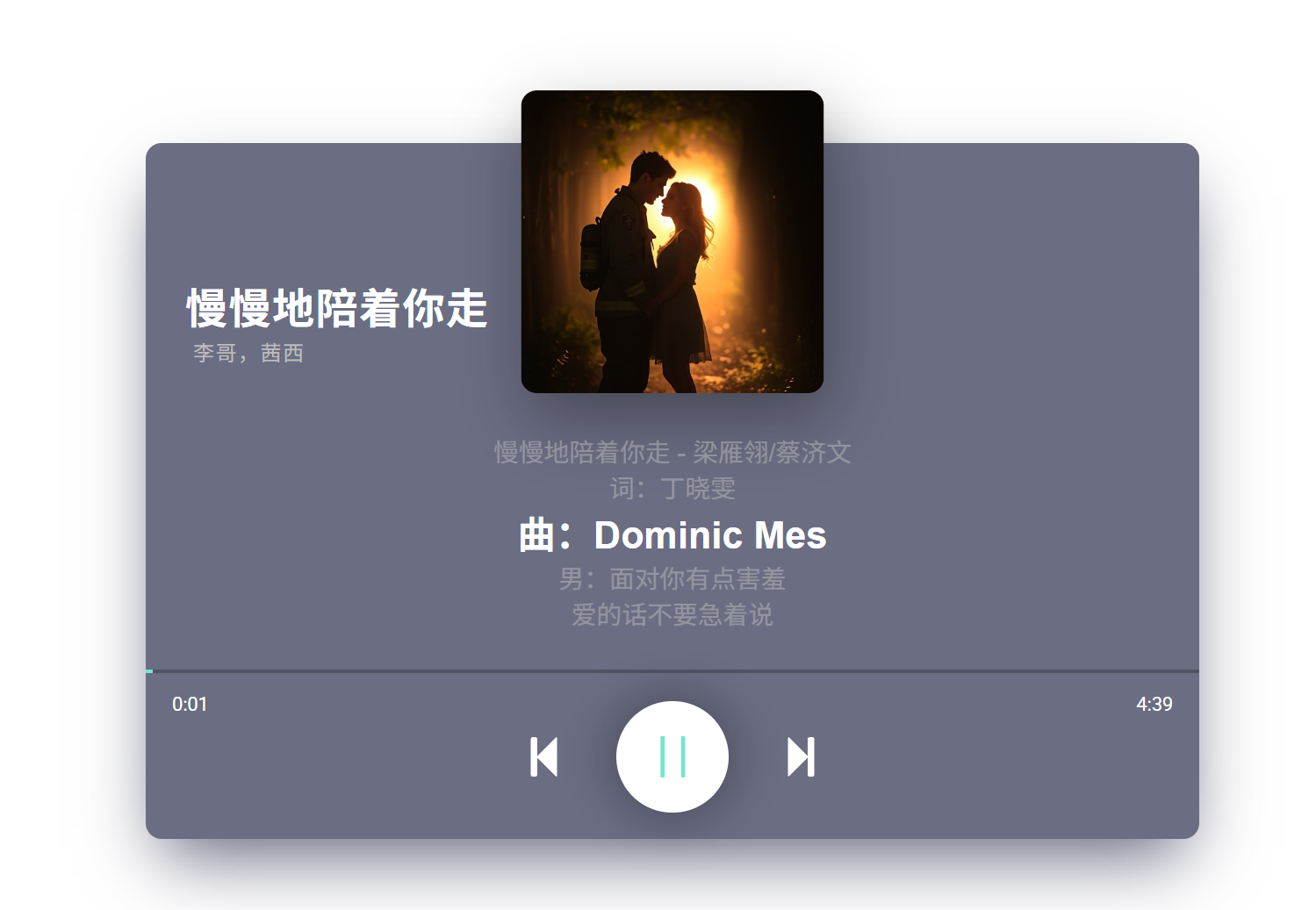Screen dimensions: 1316x910
Task: Skip to the next track
Action: (x=801, y=756)
